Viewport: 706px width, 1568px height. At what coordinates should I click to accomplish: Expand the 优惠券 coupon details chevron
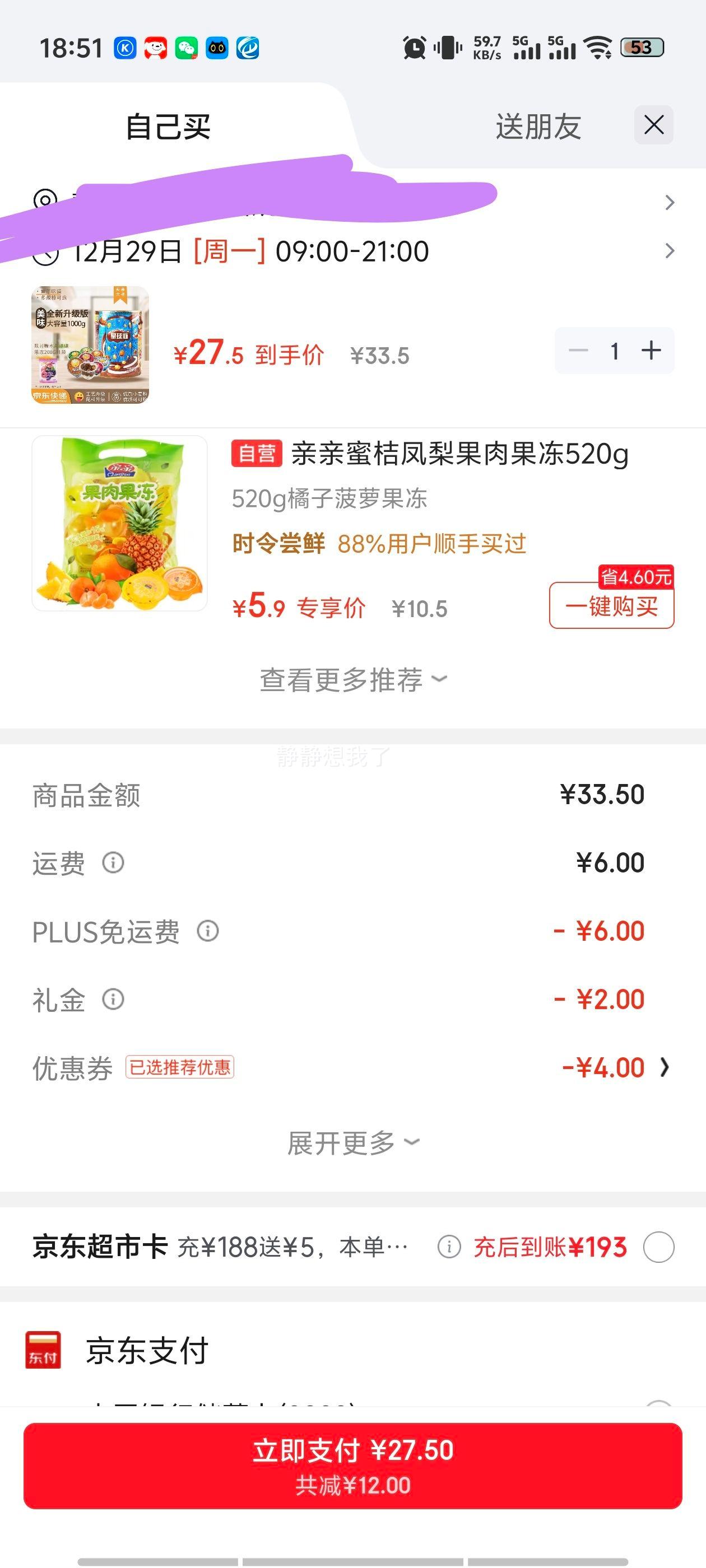coord(663,1067)
